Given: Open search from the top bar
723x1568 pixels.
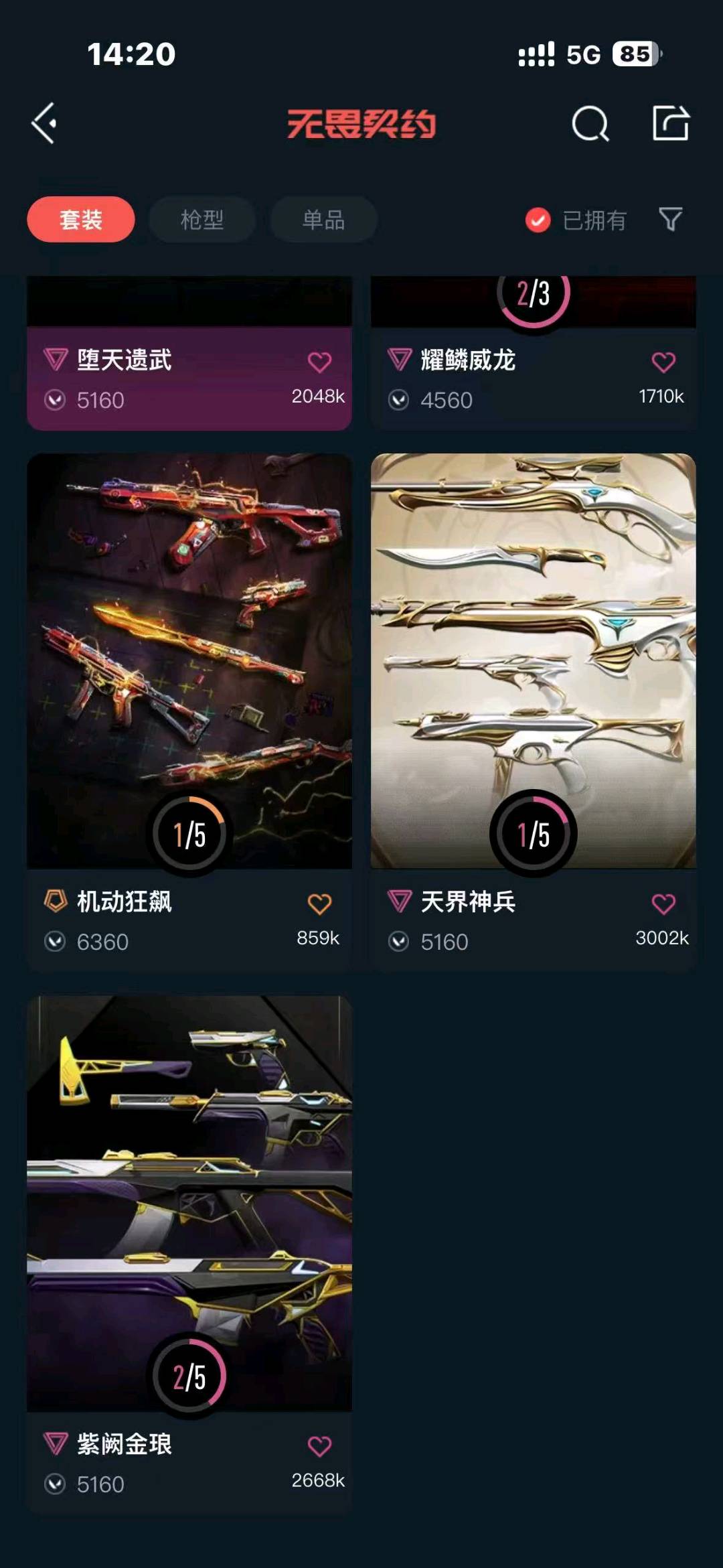Looking at the screenshot, I should click(590, 123).
